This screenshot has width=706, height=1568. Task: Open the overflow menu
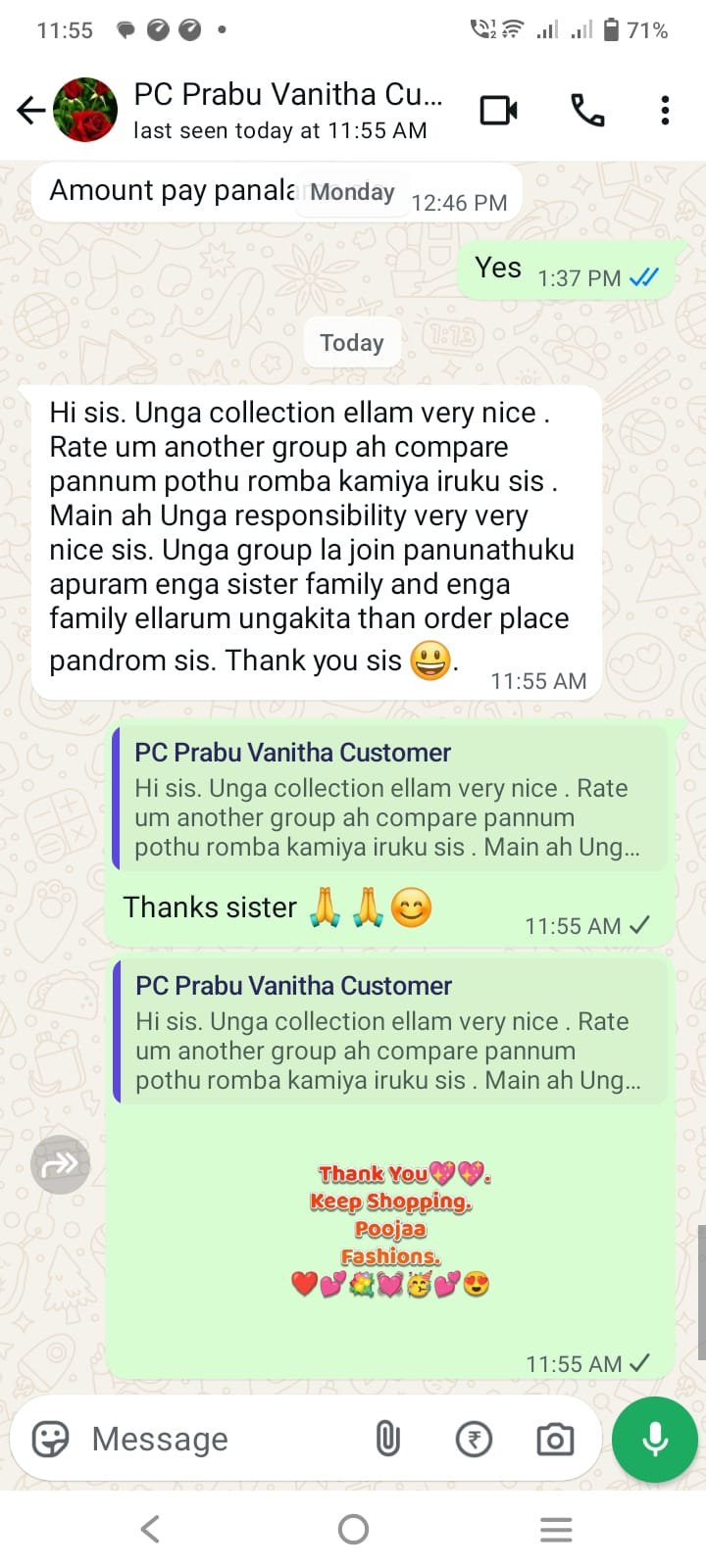(665, 111)
